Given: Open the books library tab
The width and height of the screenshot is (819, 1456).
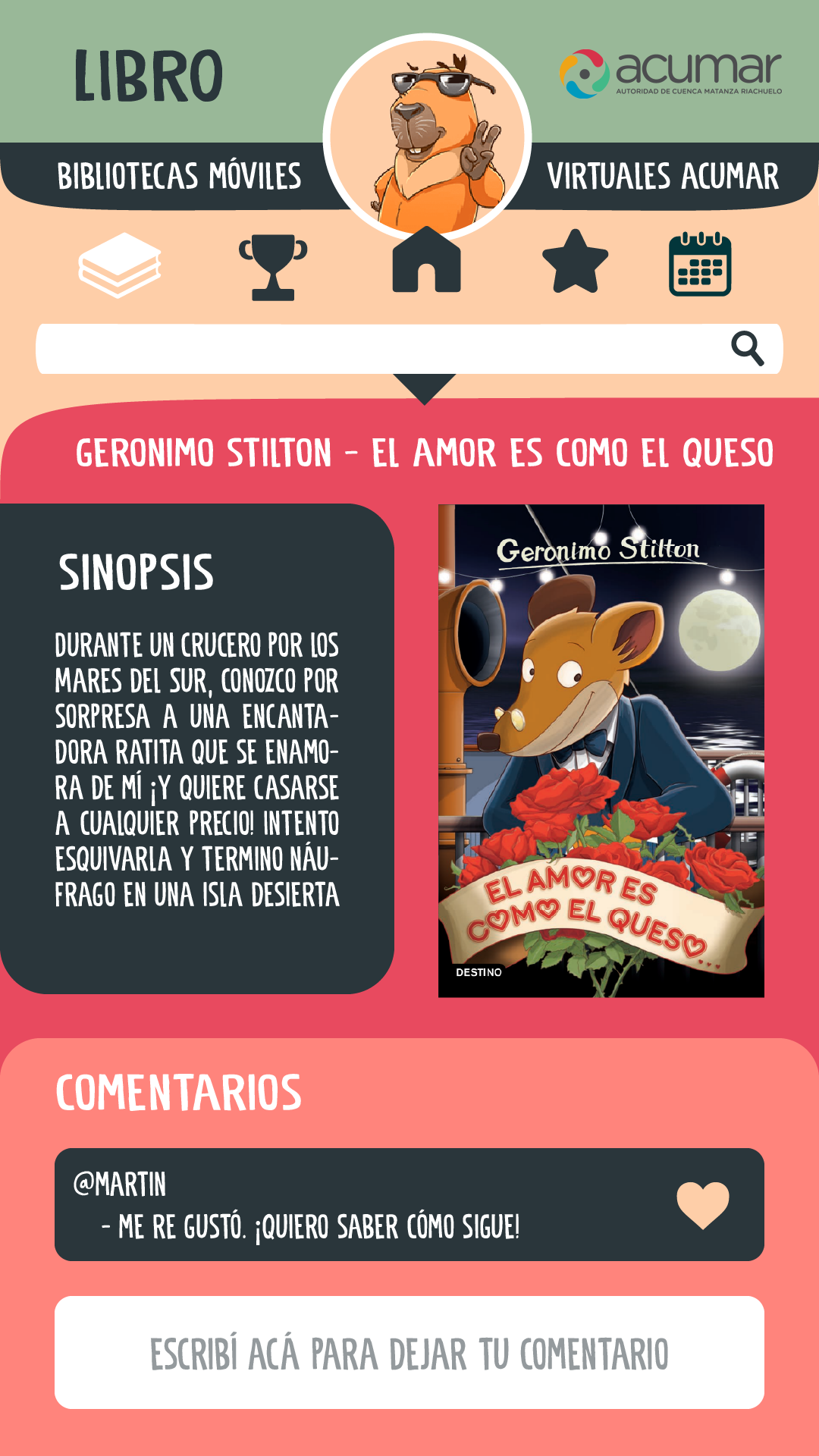Looking at the screenshot, I should click(120, 265).
